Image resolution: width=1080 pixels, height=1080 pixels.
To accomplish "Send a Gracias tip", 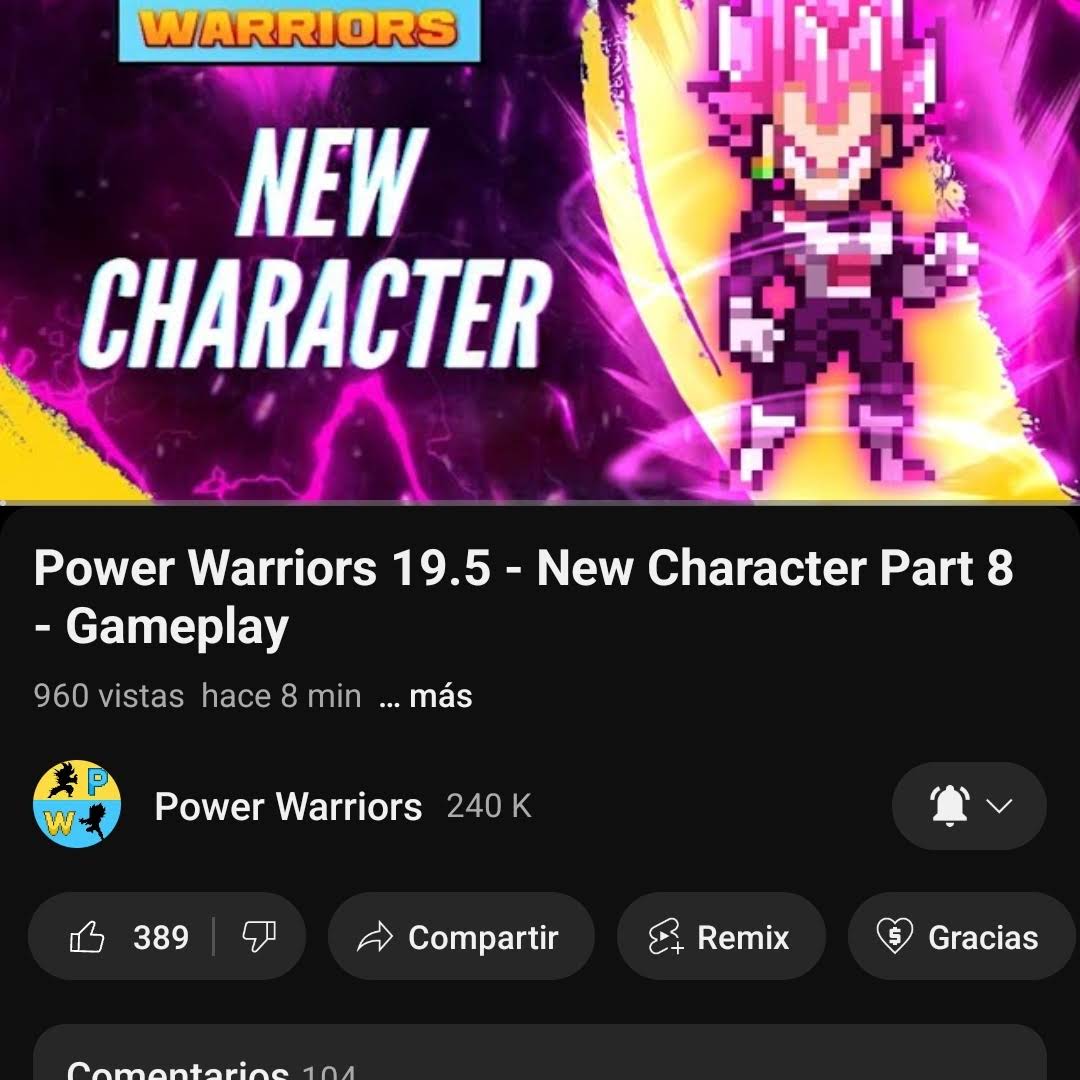I will click(958, 937).
